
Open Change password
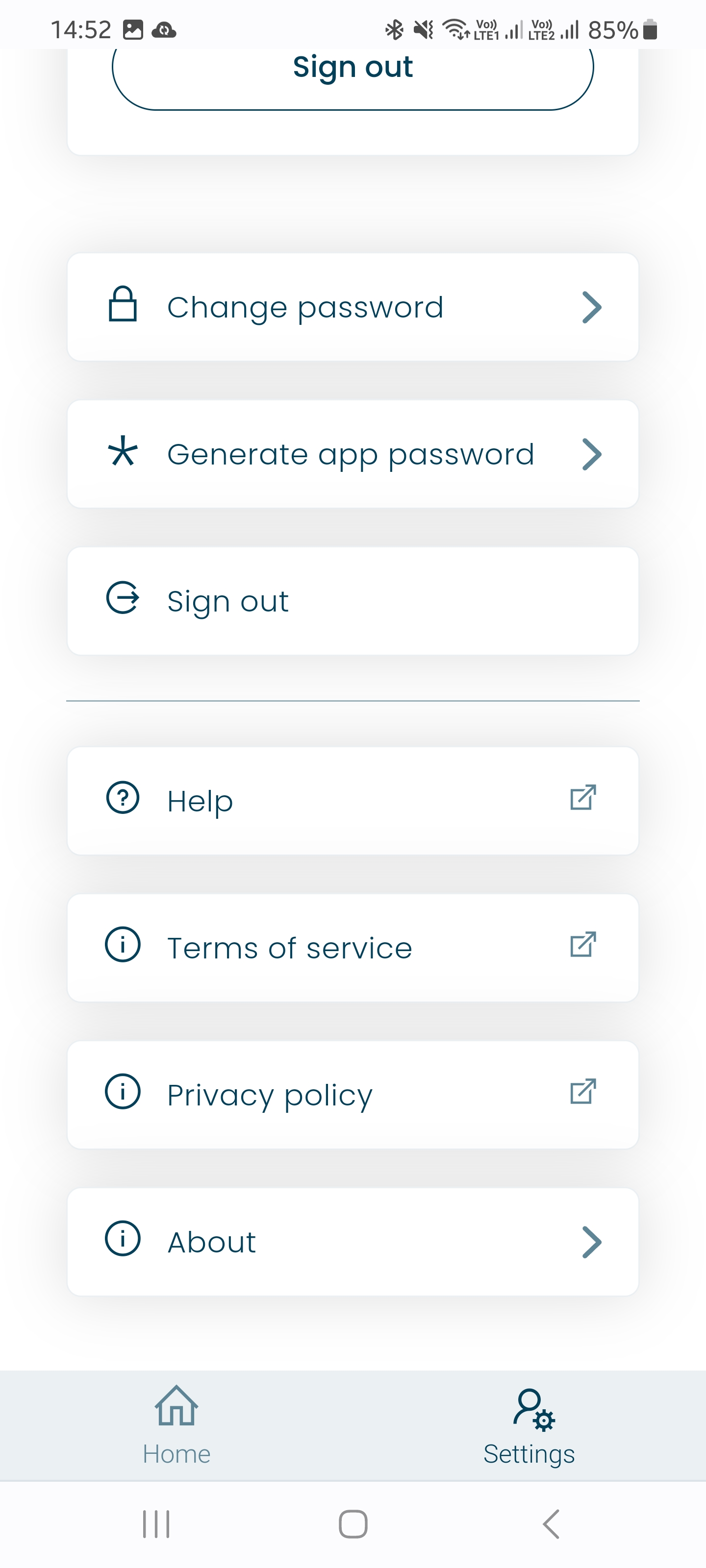point(353,307)
